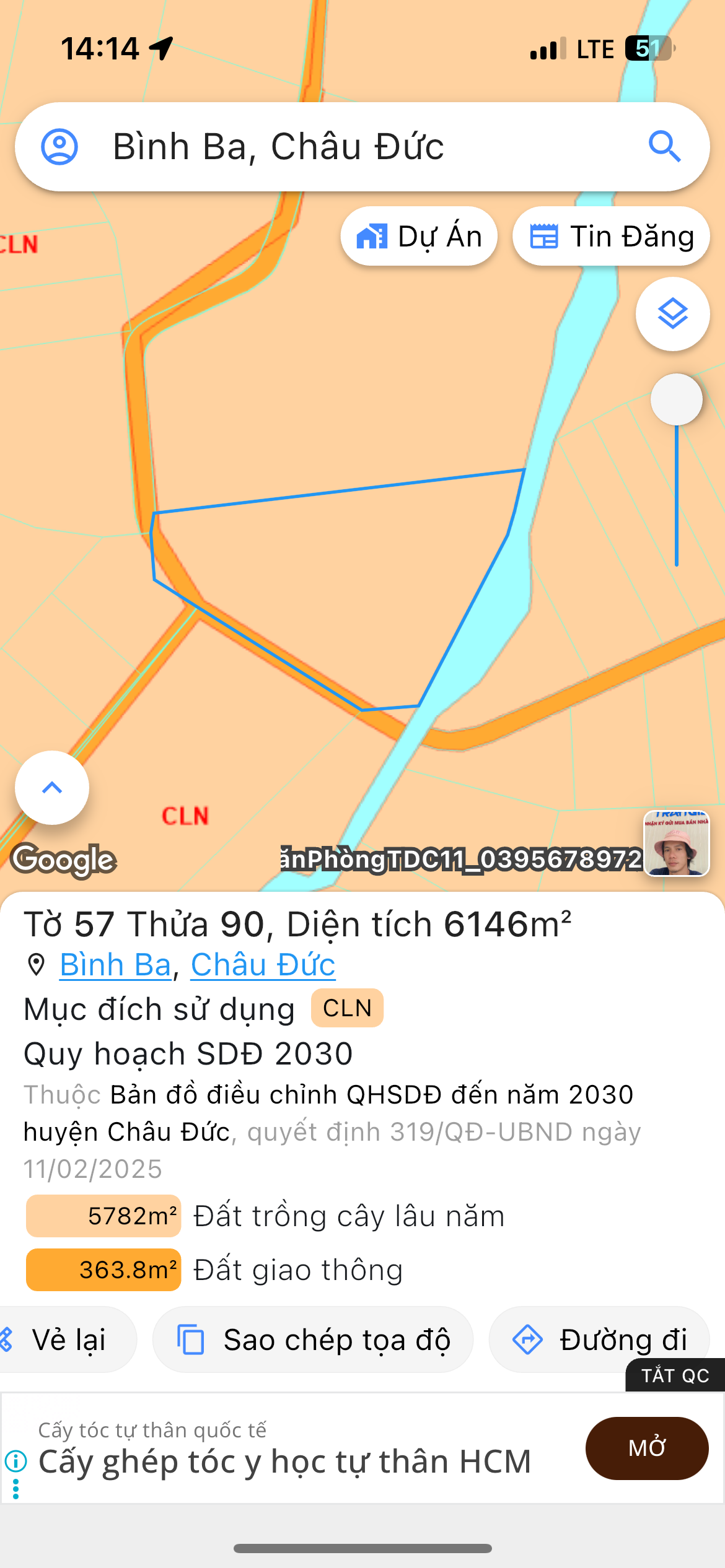This screenshot has height=1568, width=725.
Task: Expand the panel with the up chevron
Action: (x=52, y=788)
